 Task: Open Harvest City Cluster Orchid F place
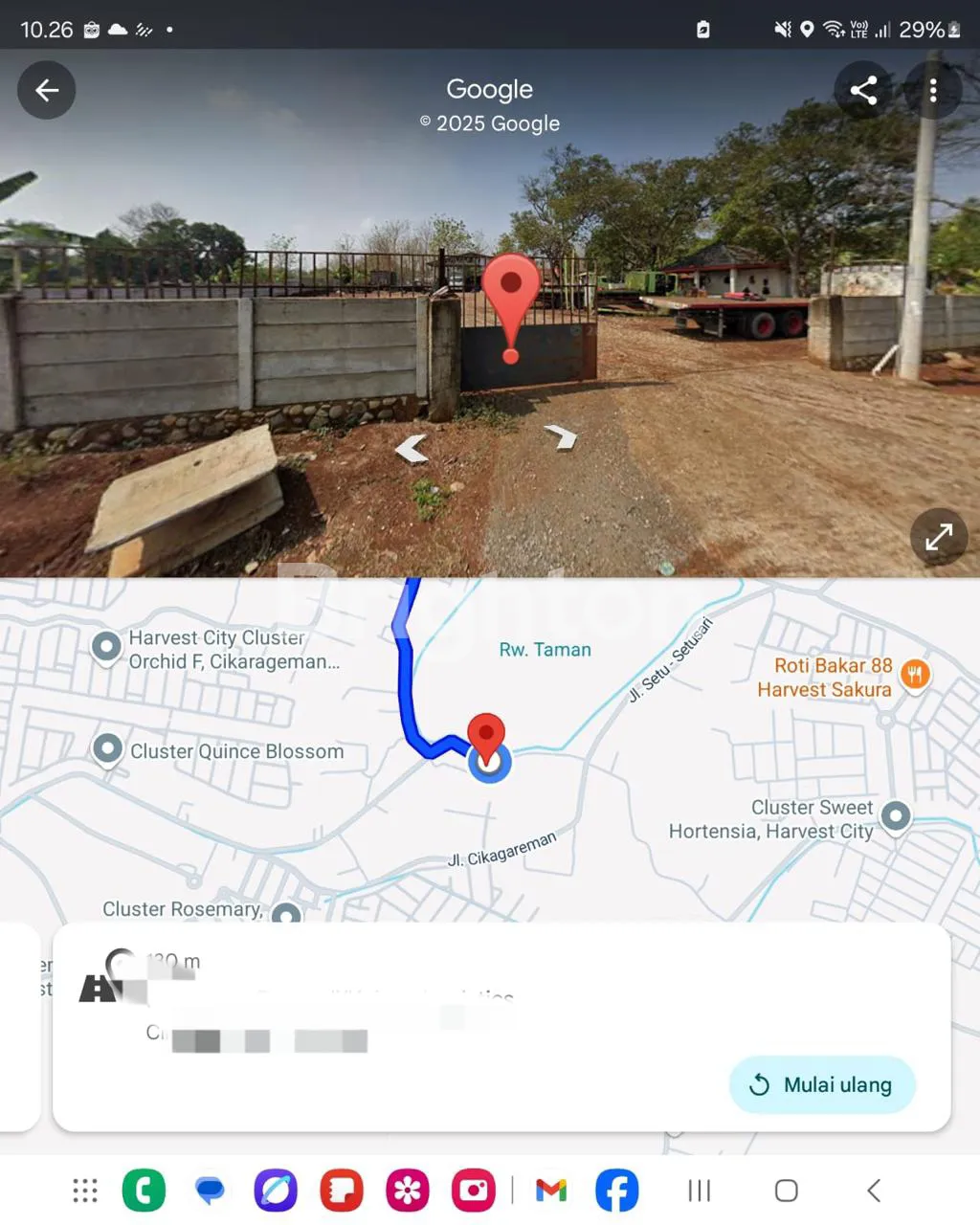[106, 647]
